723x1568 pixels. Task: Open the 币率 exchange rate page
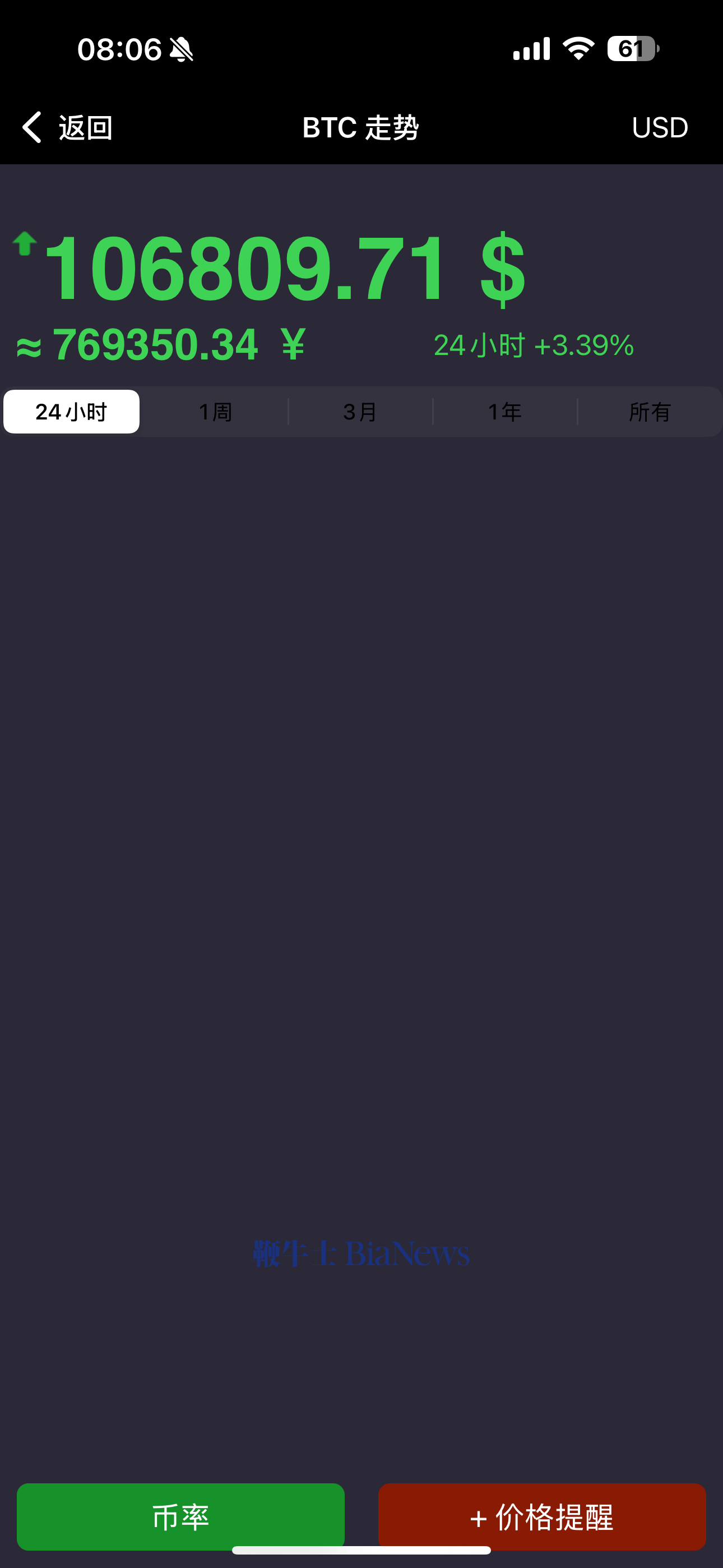point(180,1516)
